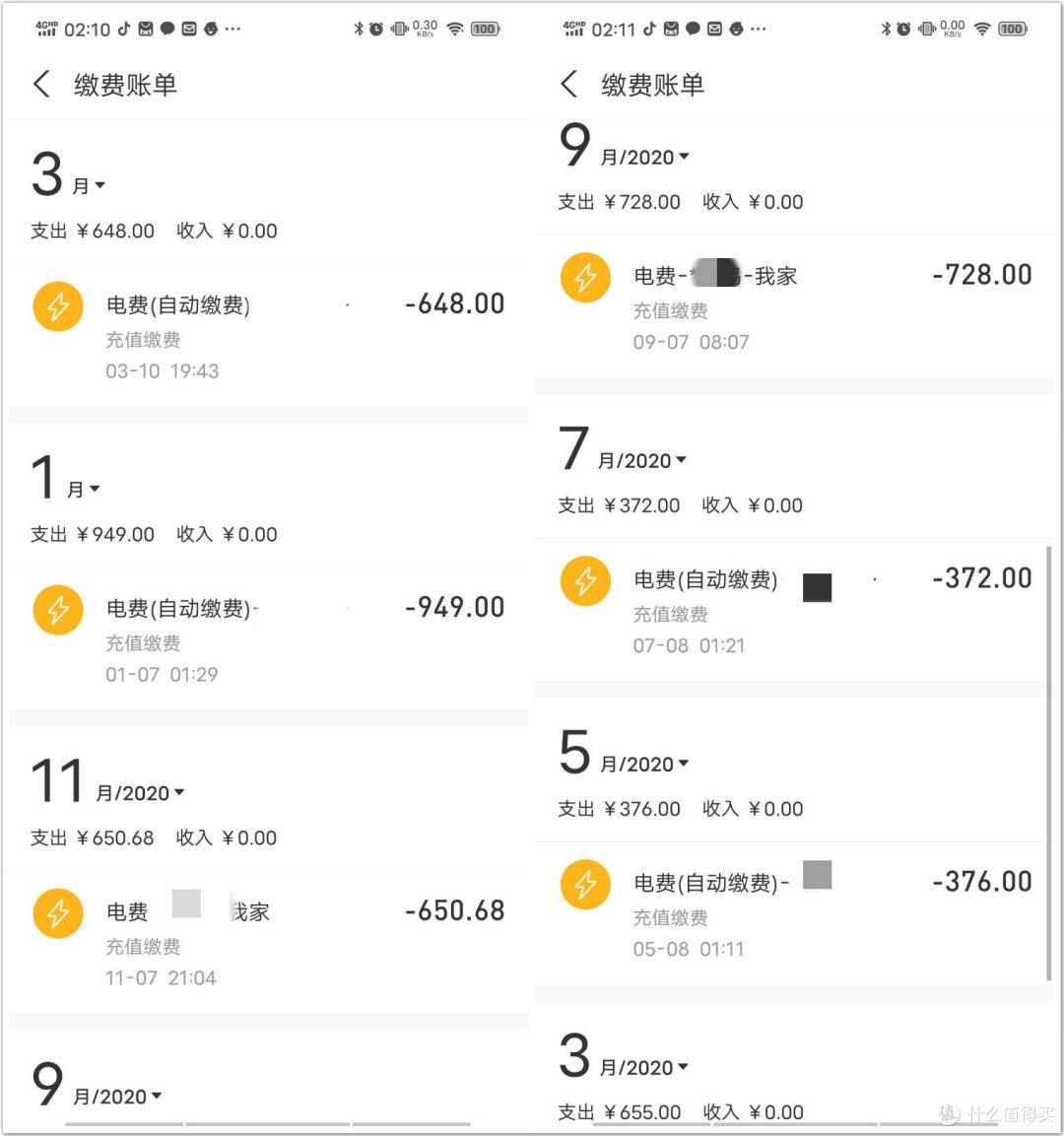Select the WiFi icon in the status bar

point(454,29)
